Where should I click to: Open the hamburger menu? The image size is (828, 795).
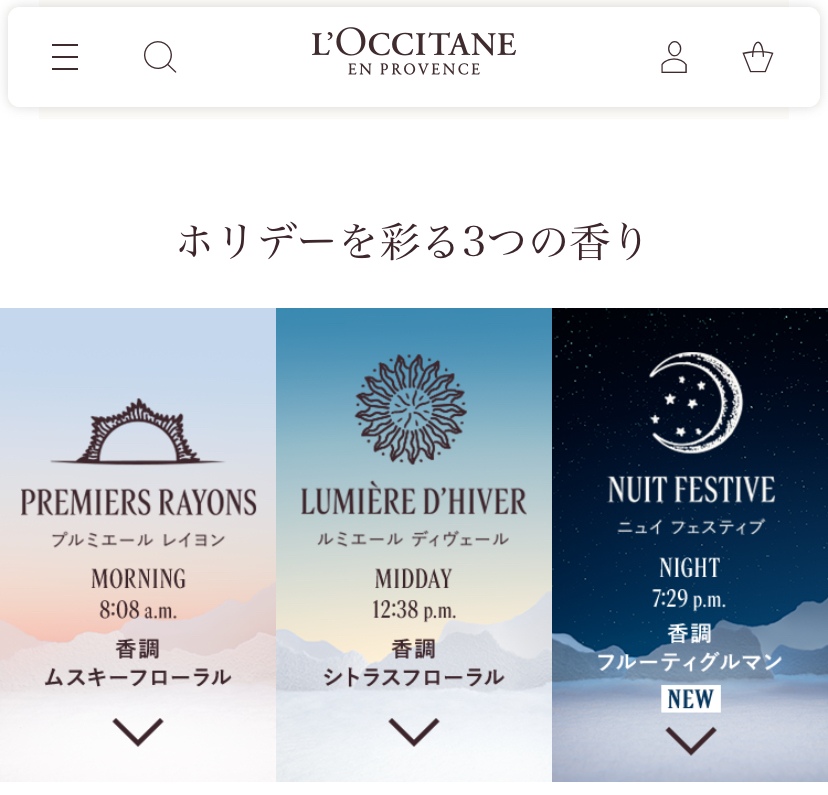[x=65, y=57]
